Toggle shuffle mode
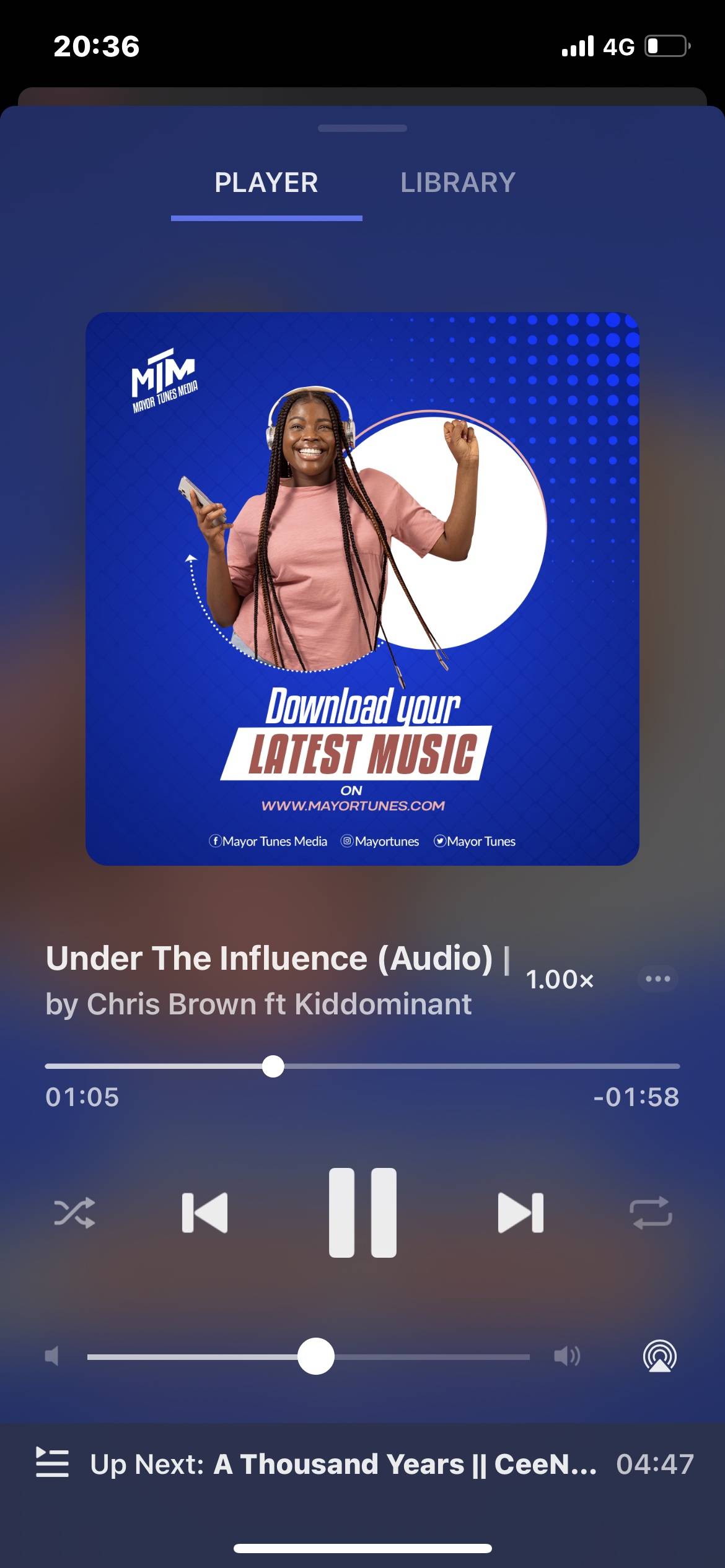Screen dimensions: 725x1568 click(74, 1213)
